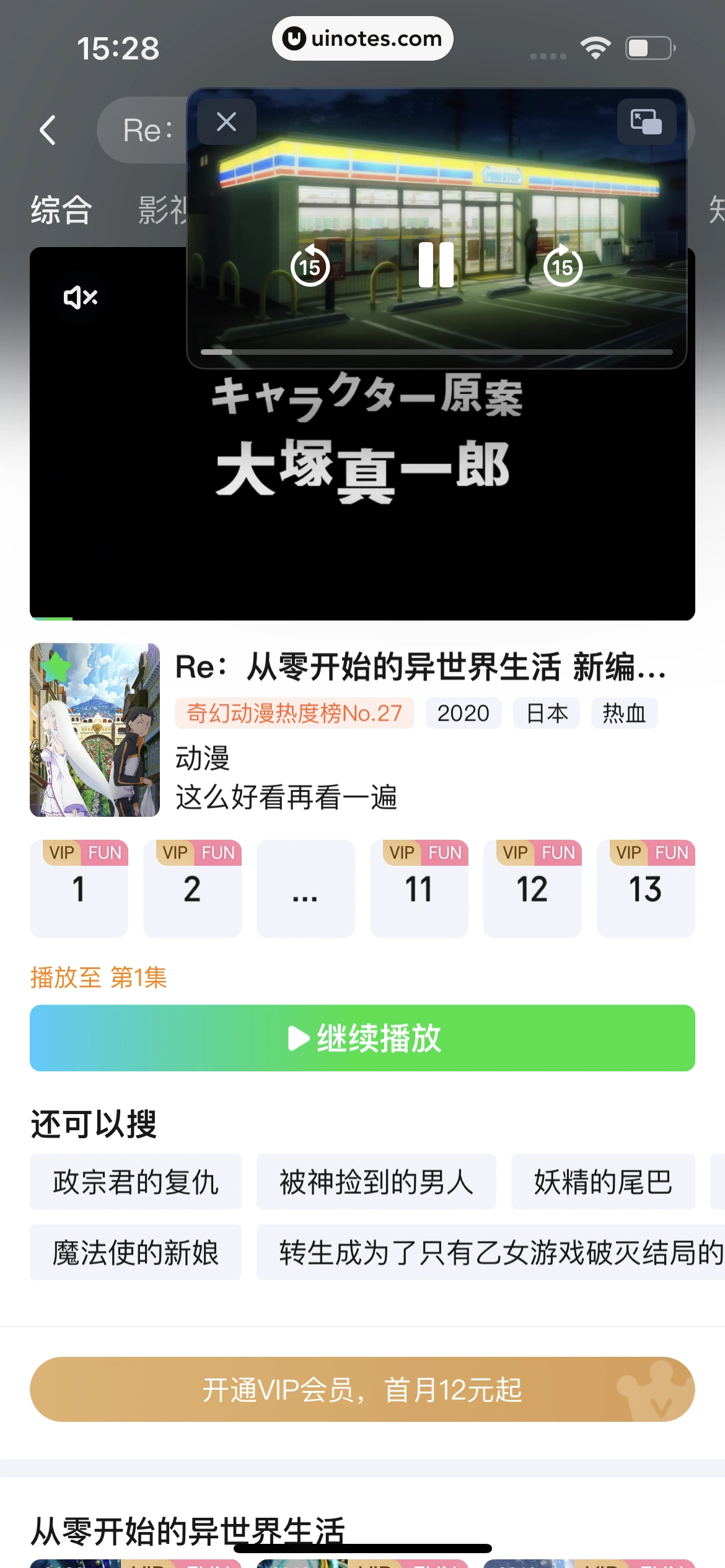Select episode 12

click(x=532, y=889)
